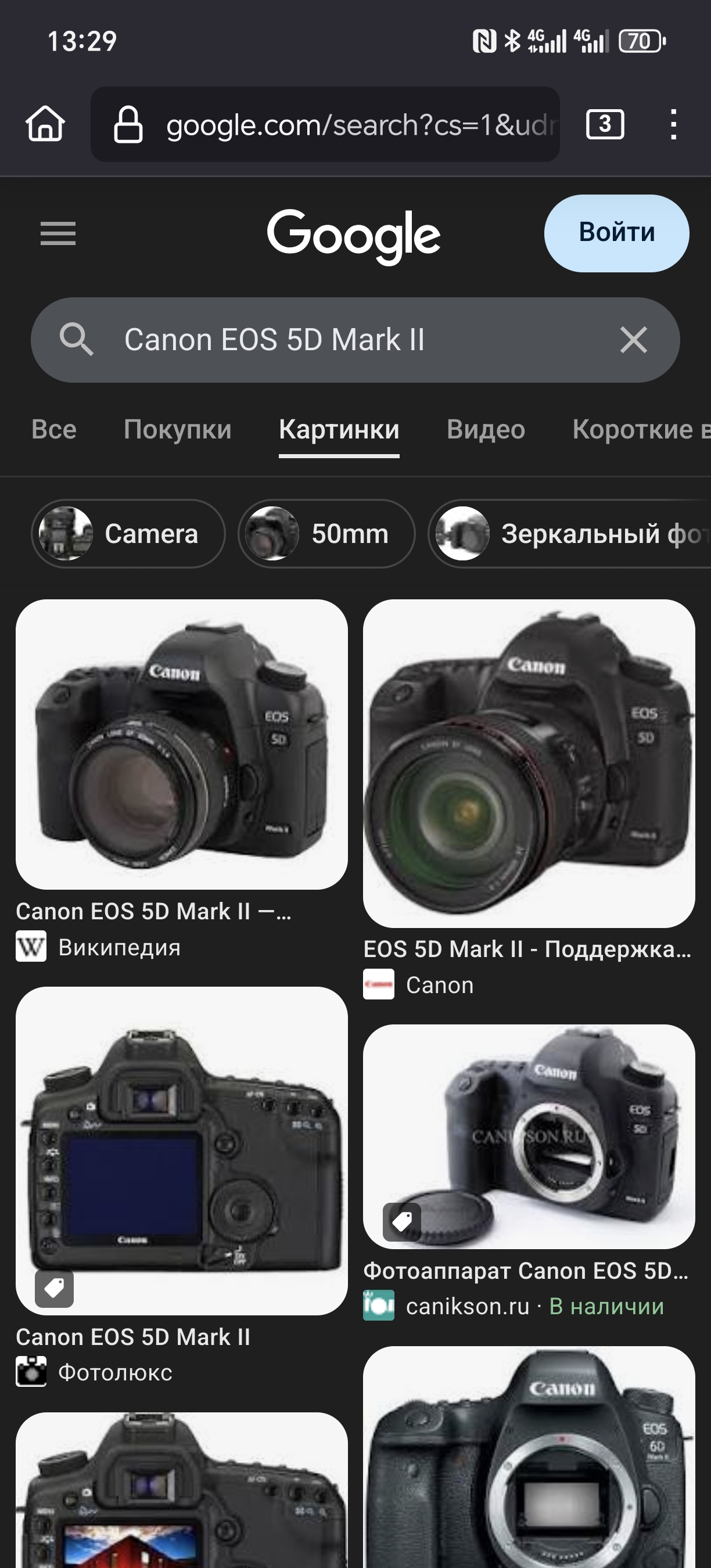Tap the Google search field

tap(355, 340)
